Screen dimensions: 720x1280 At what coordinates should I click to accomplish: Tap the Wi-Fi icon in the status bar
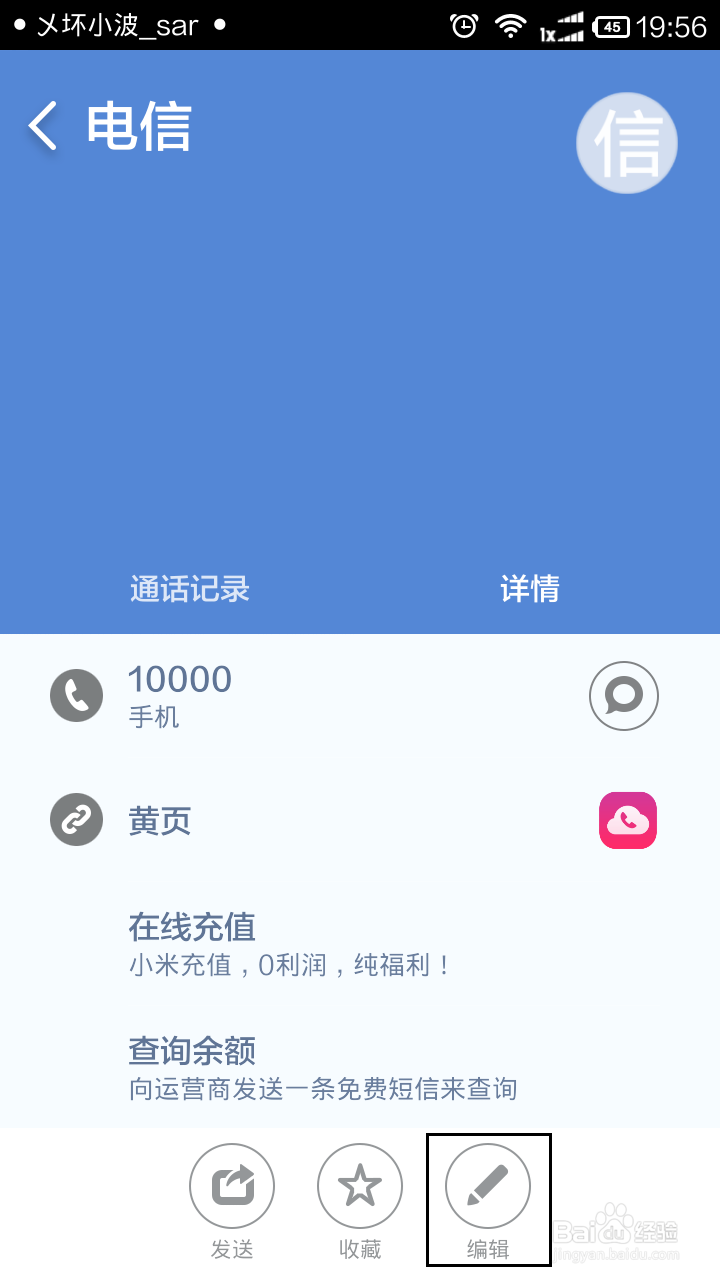pos(510,25)
